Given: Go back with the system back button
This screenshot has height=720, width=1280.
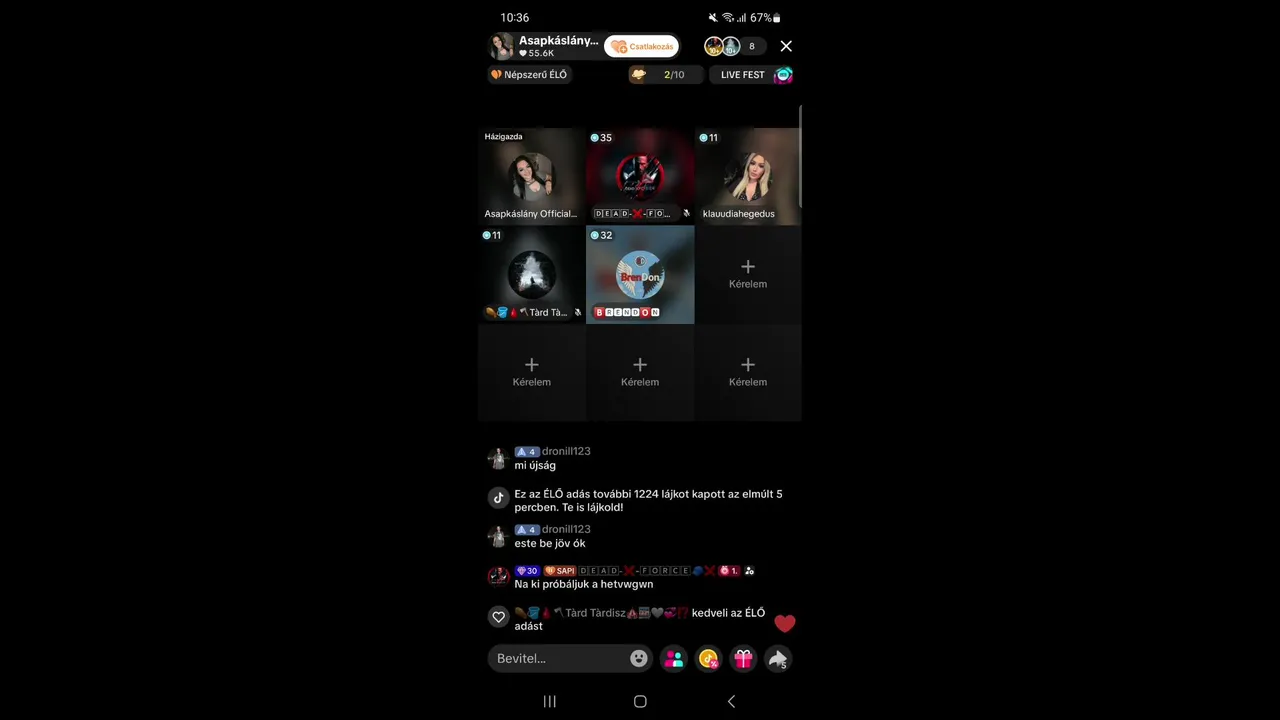Looking at the screenshot, I should tap(731, 702).
